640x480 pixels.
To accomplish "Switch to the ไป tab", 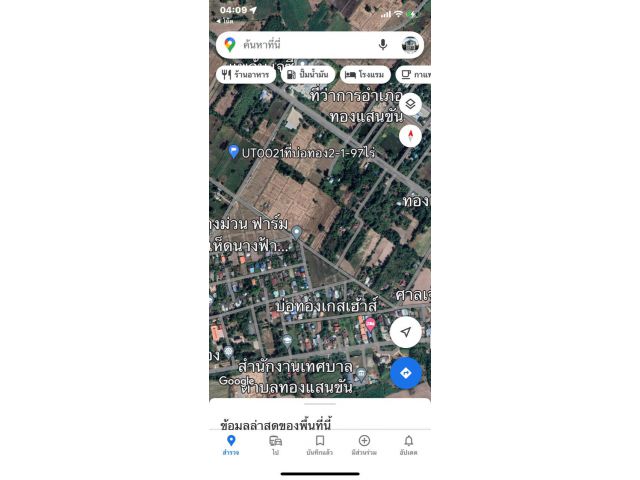I will point(275,445).
